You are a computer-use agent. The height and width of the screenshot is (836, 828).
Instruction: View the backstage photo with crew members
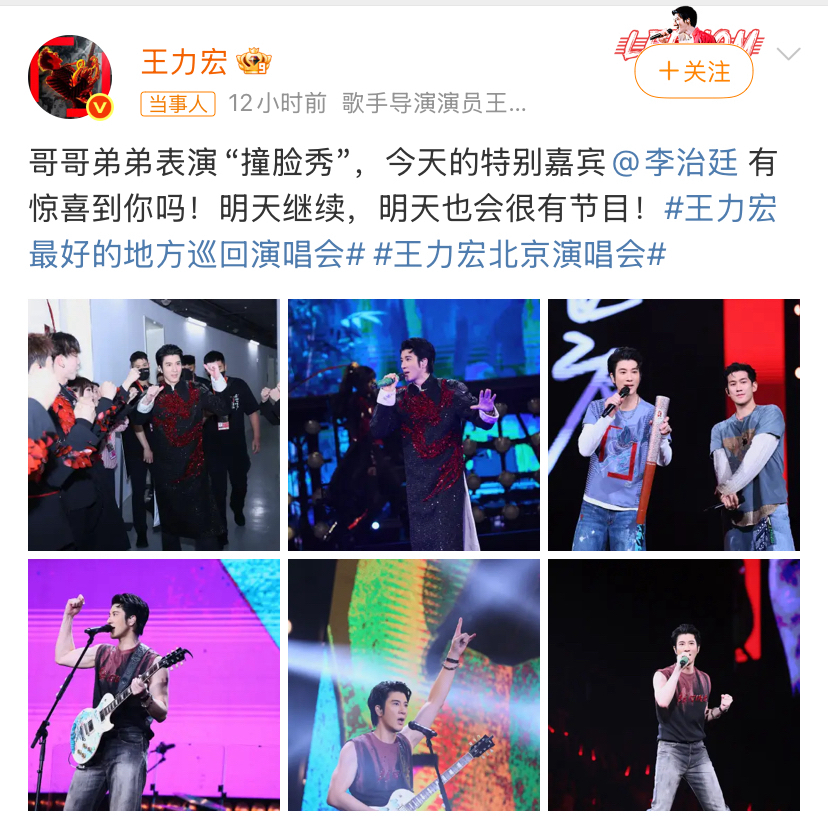(153, 424)
